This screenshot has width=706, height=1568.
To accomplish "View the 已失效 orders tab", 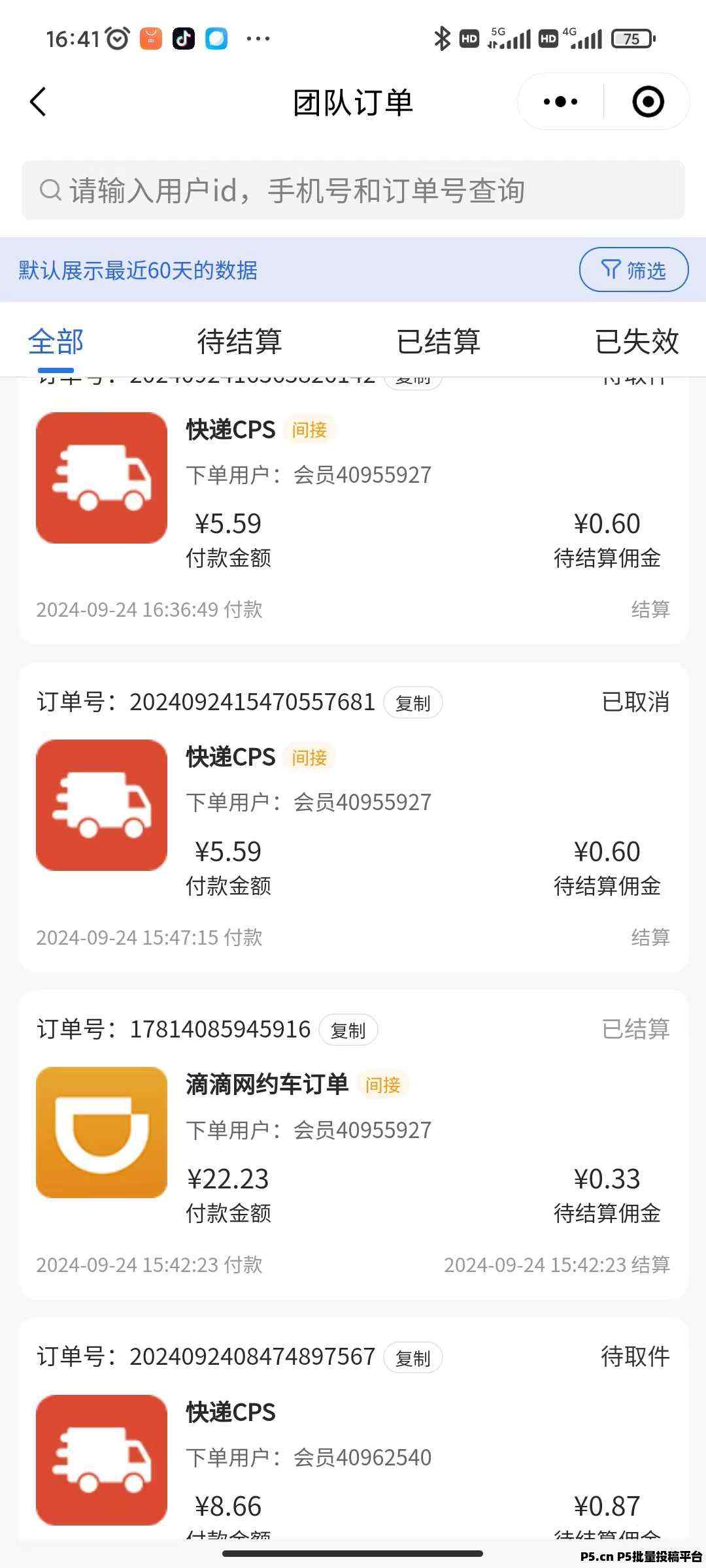I will [x=637, y=342].
